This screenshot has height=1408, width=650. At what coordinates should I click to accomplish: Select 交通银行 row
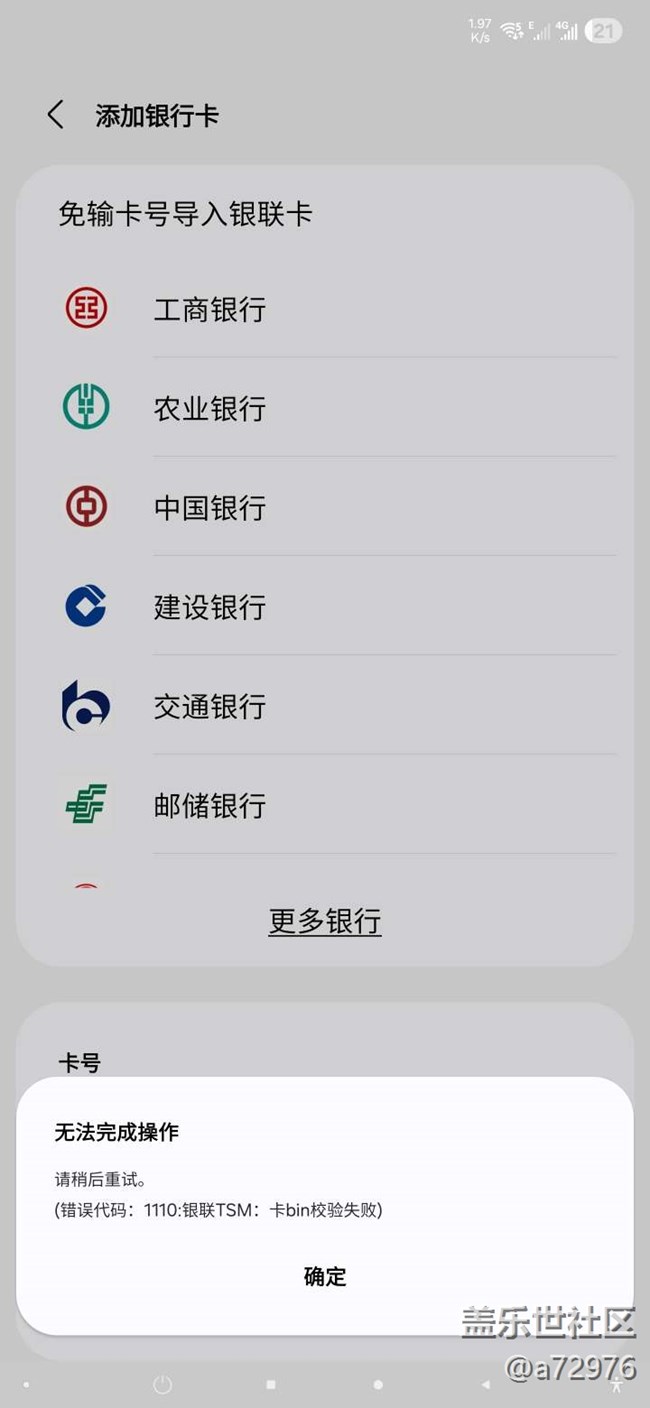tap(325, 706)
